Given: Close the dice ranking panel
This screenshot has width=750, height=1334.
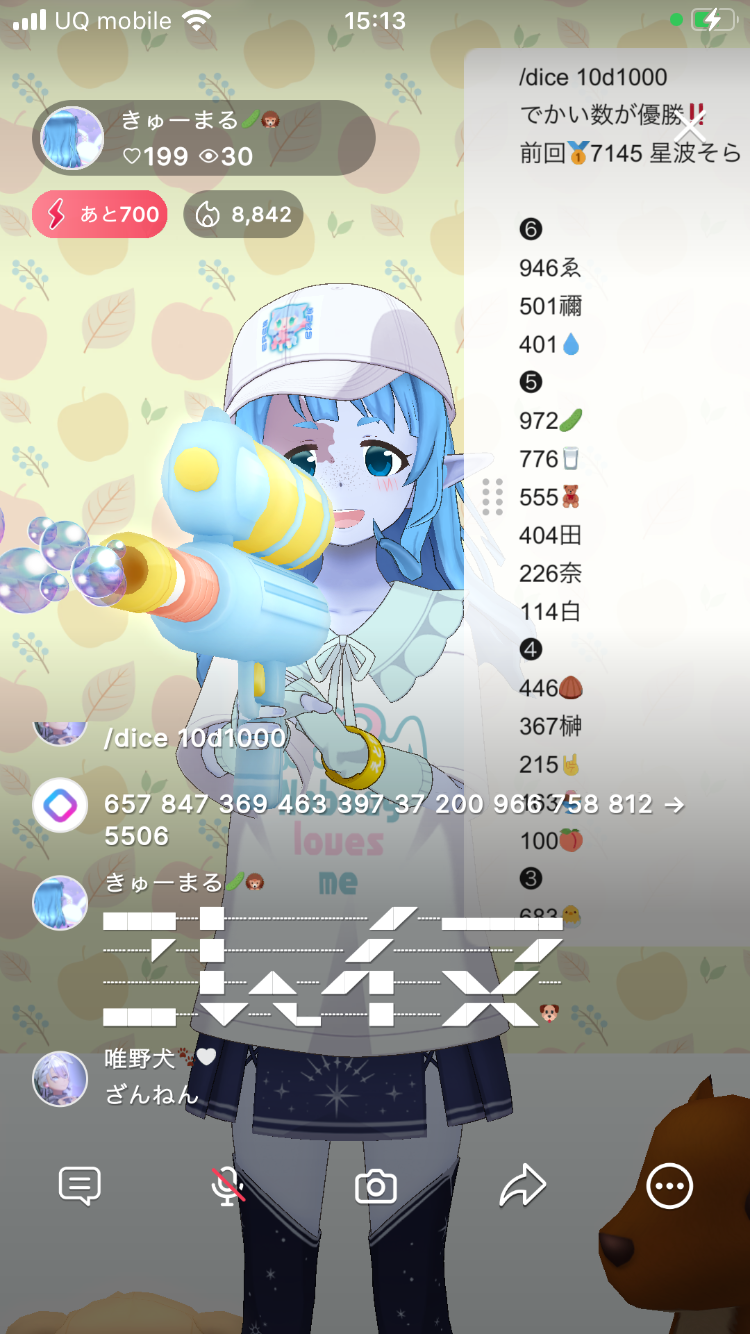Looking at the screenshot, I should (x=690, y=125).
